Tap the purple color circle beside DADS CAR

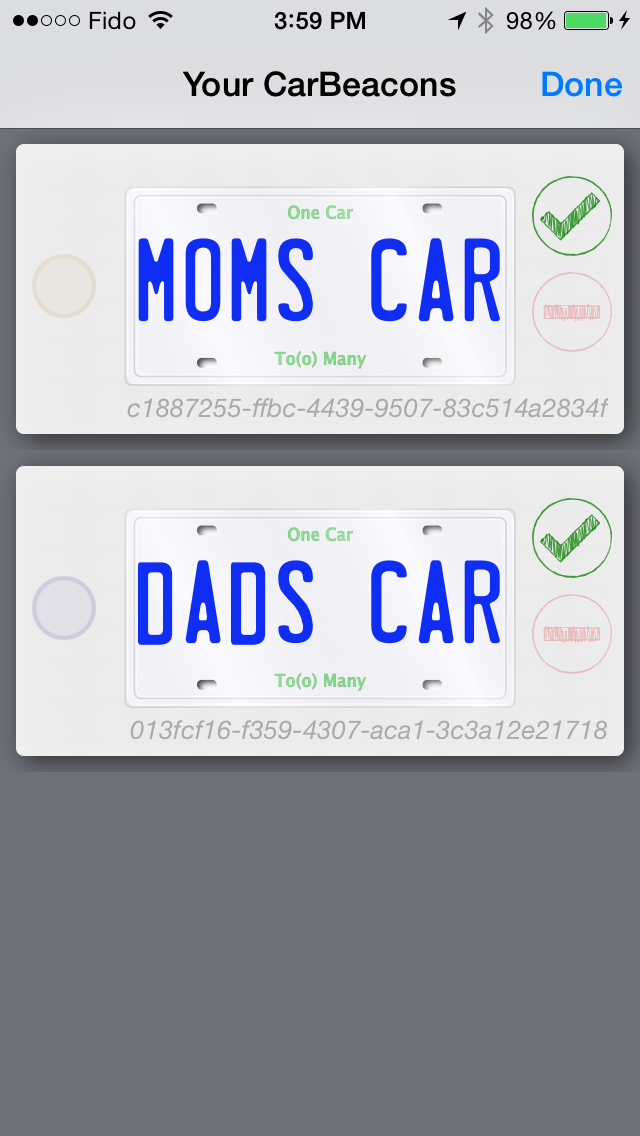pos(64,608)
